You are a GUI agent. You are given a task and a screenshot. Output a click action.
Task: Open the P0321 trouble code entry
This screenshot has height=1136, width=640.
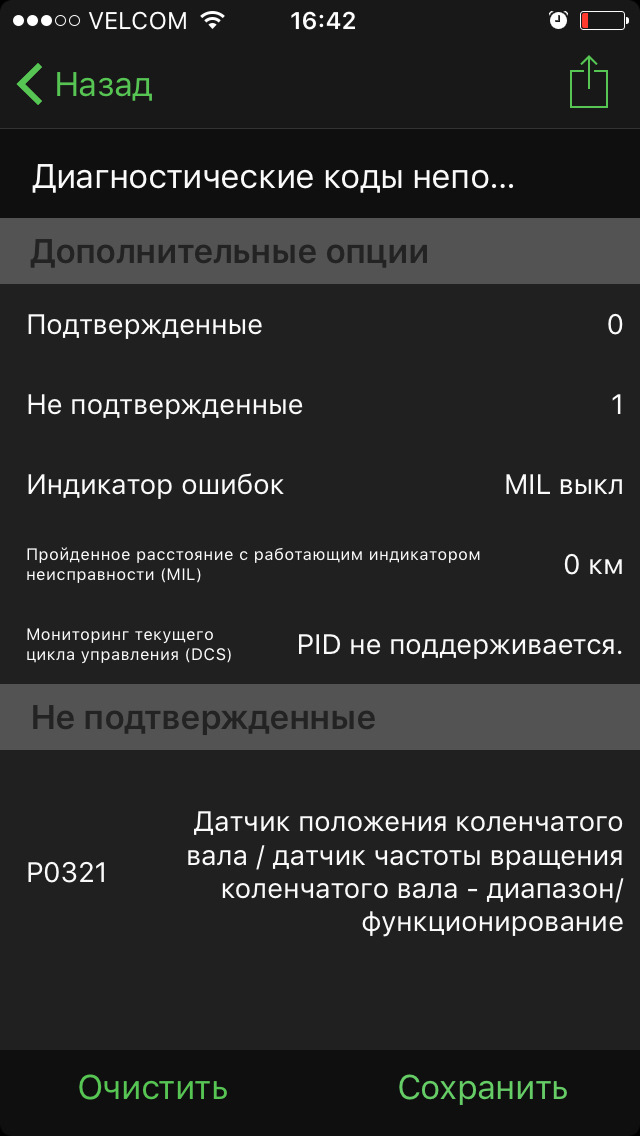pyautogui.click(x=320, y=873)
